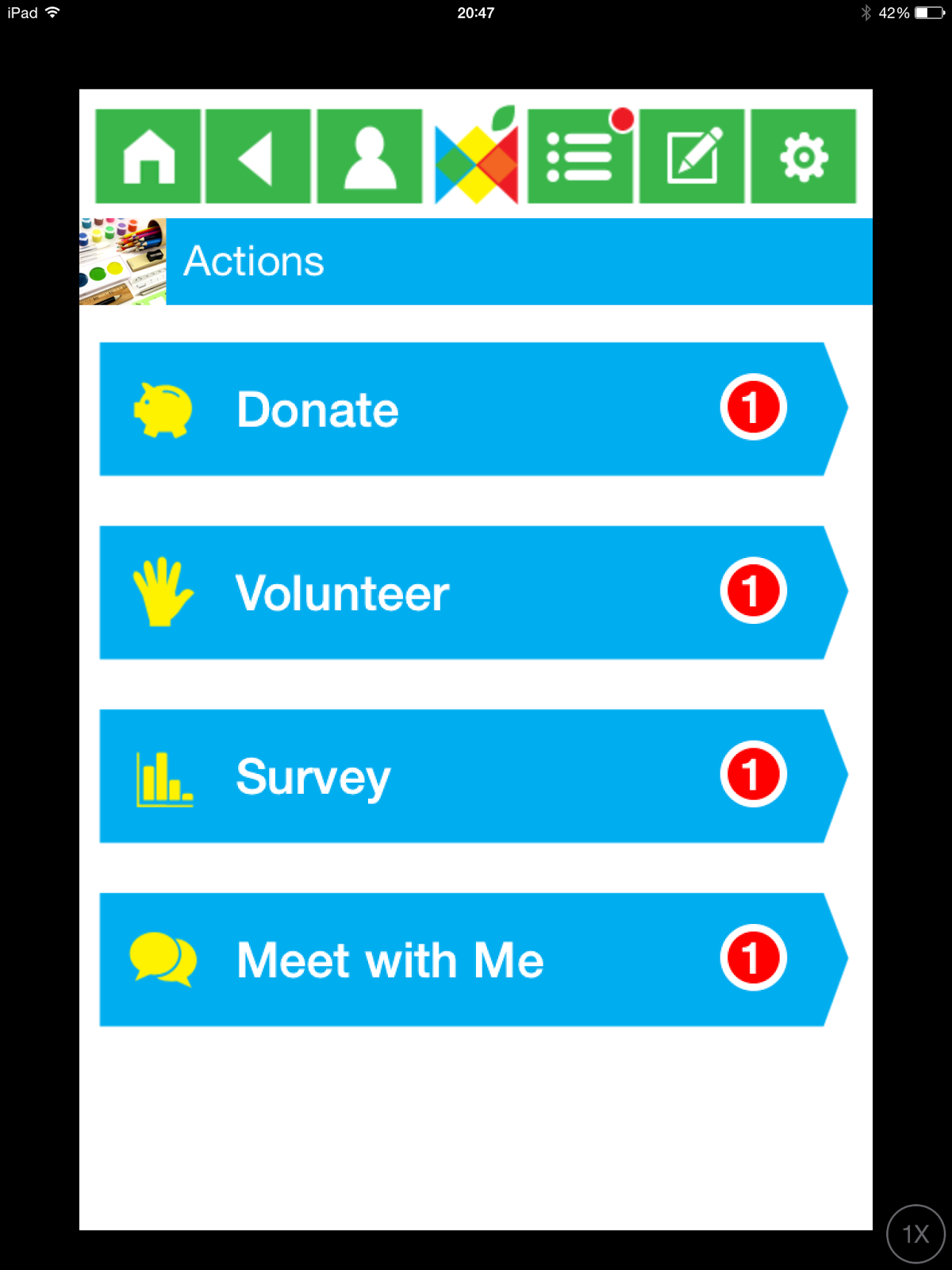
Task: Click the Home icon in the toolbar
Action: [x=148, y=156]
